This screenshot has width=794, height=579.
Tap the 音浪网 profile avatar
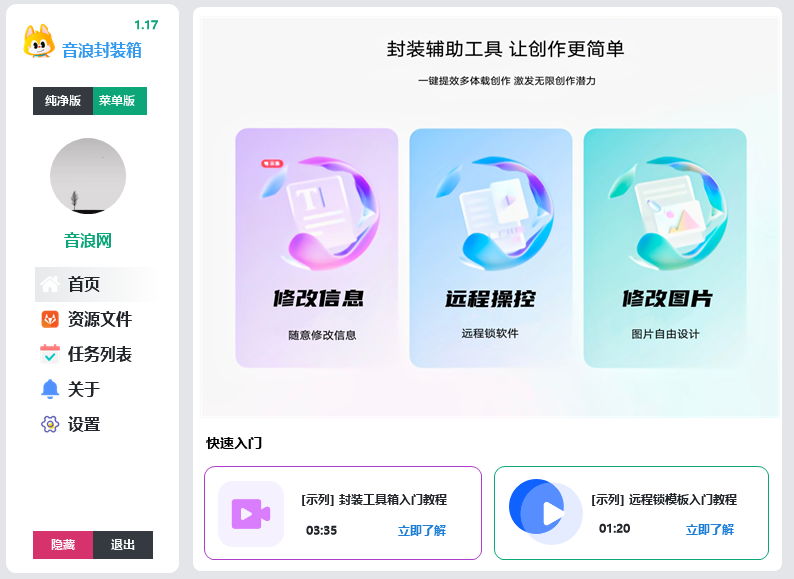point(88,176)
